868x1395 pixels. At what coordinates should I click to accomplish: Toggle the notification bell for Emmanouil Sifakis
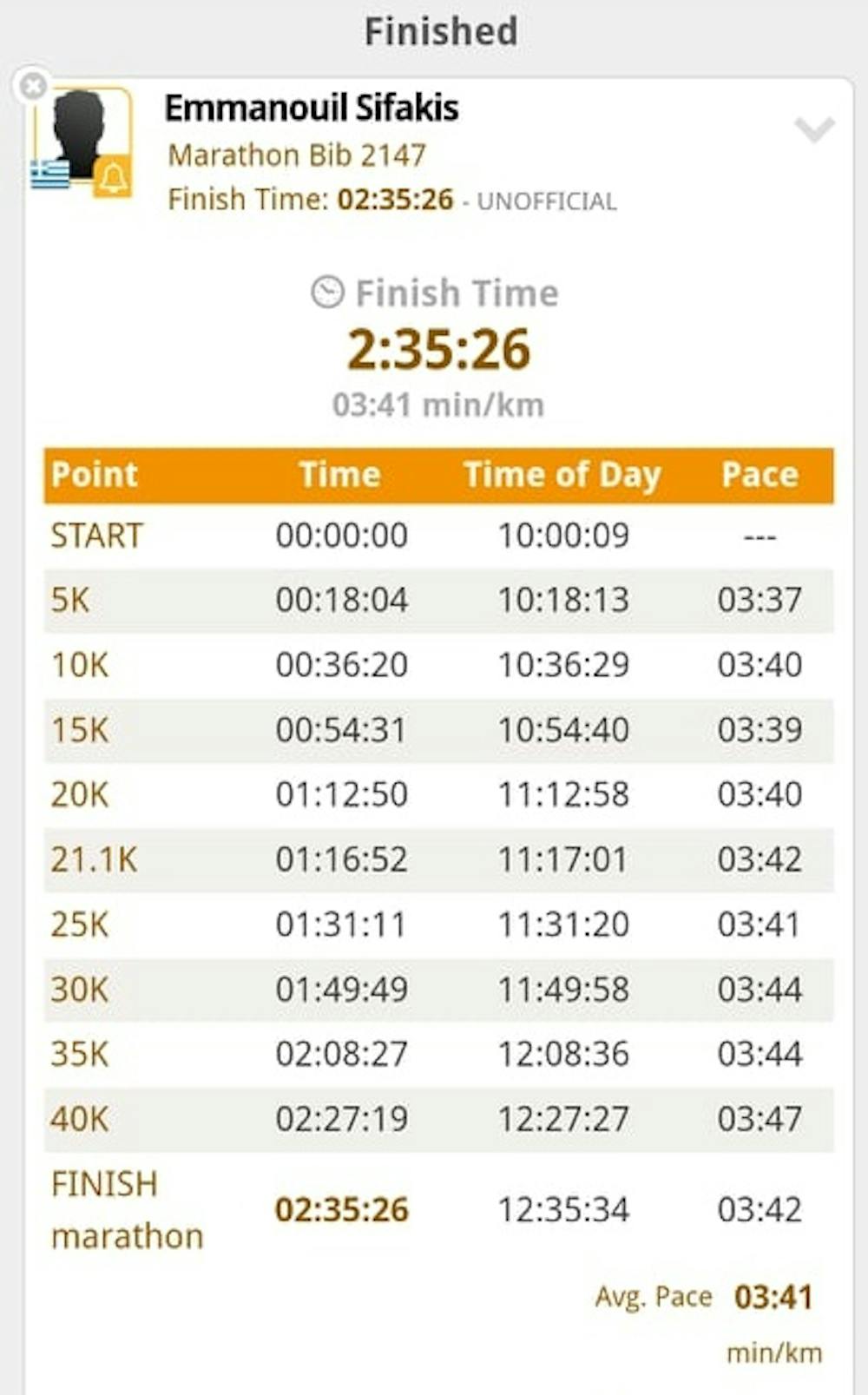point(113,178)
